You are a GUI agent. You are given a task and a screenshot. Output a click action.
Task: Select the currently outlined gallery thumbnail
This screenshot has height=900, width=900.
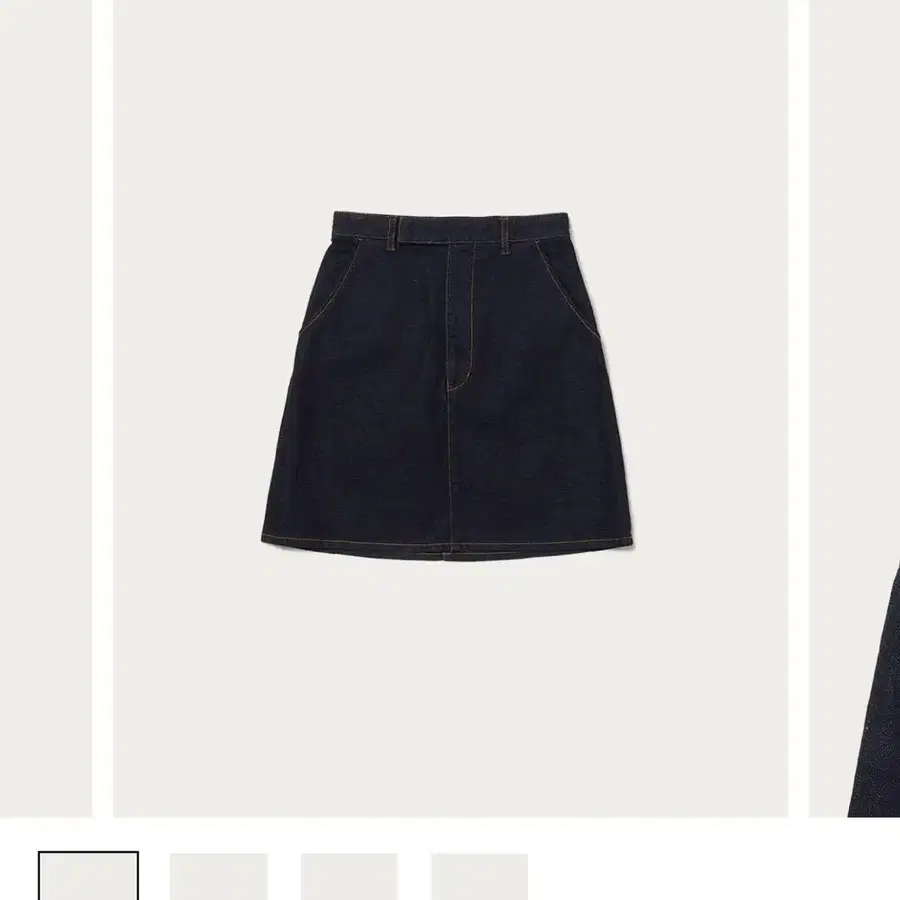pyautogui.click(x=88, y=876)
